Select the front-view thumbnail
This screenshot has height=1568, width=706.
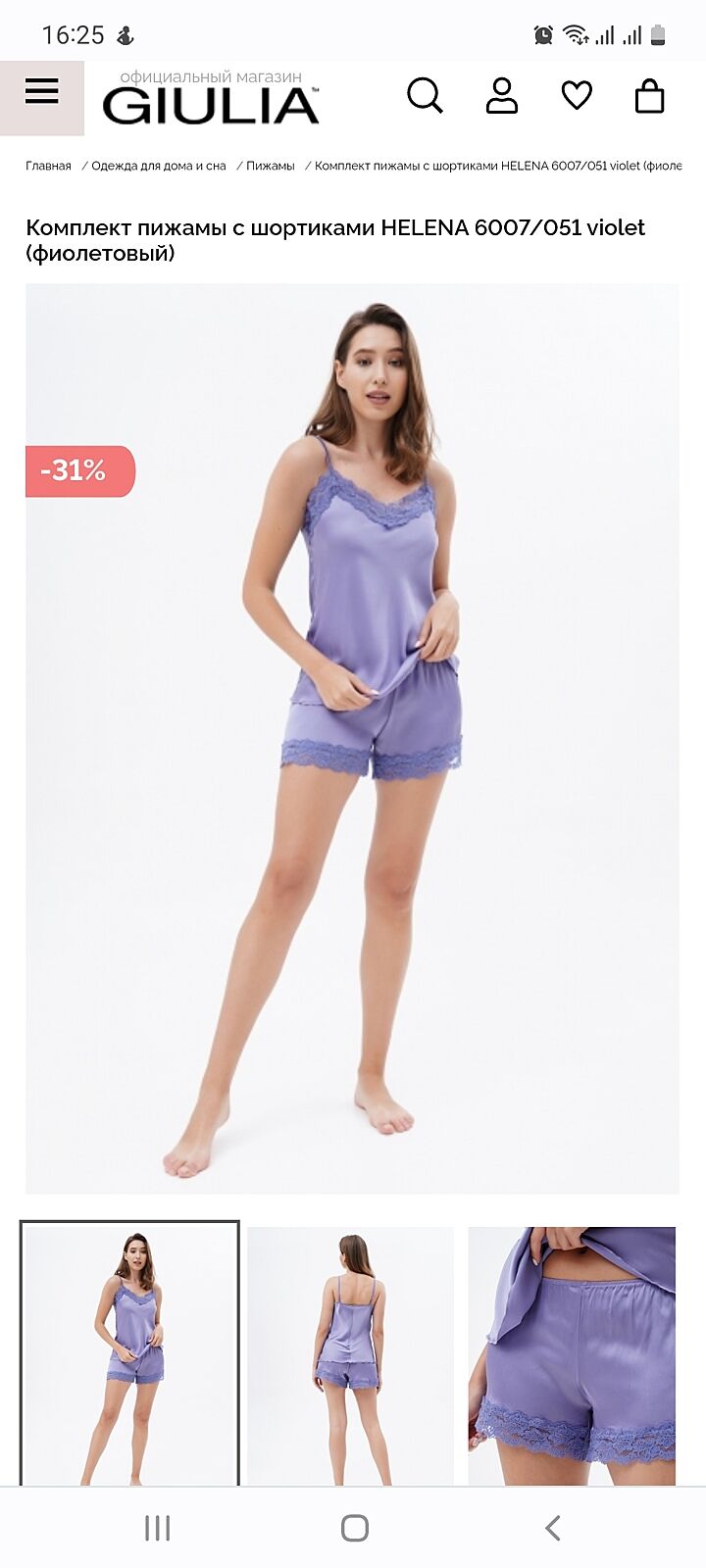pyautogui.click(x=130, y=1354)
